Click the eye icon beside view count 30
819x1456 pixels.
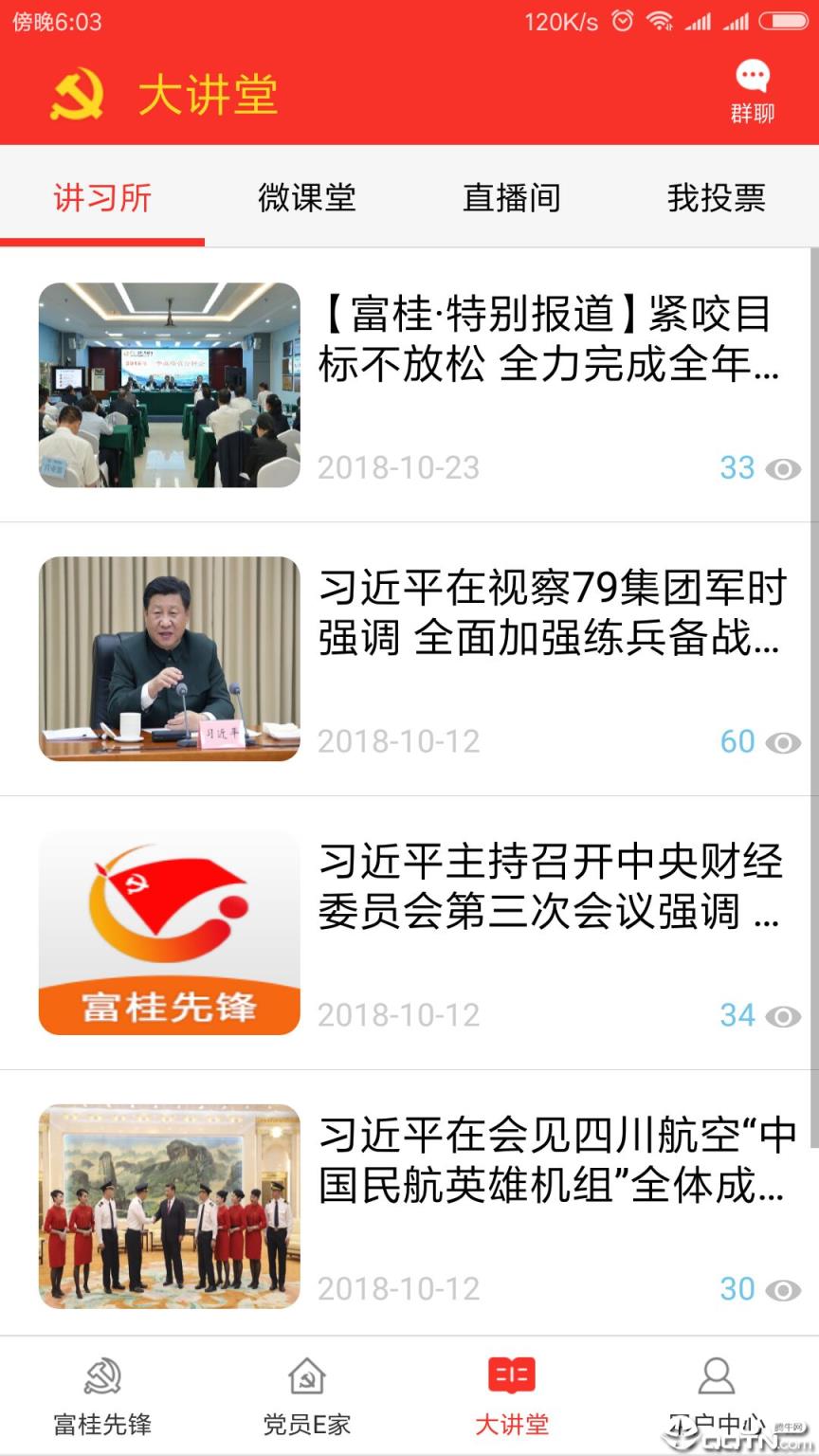[x=783, y=1288]
